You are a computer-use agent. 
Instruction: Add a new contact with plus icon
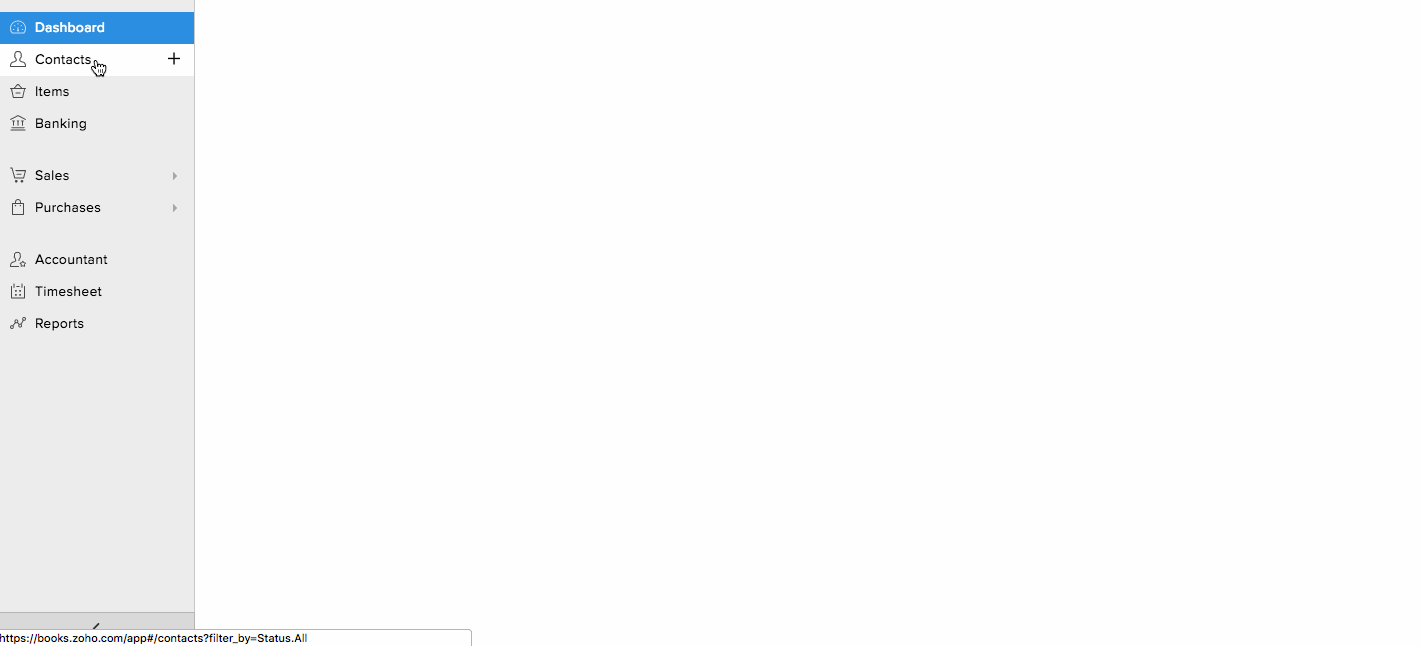click(174, 59)
